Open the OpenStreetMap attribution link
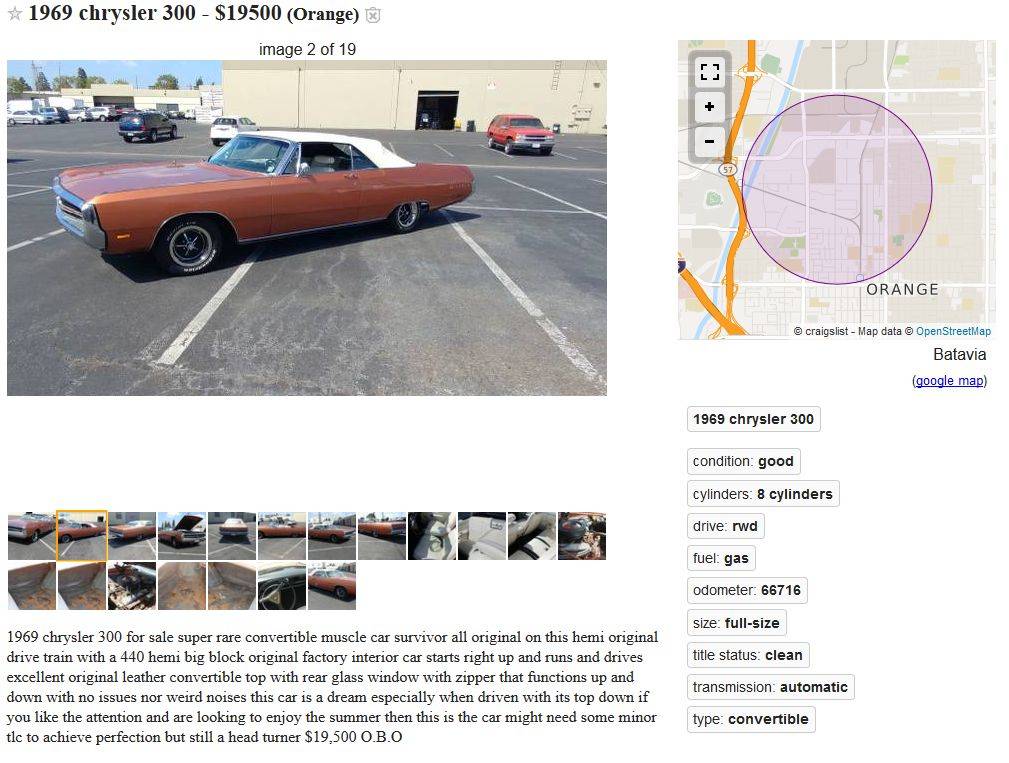1009x763 pixels. (x=953, y=331)
